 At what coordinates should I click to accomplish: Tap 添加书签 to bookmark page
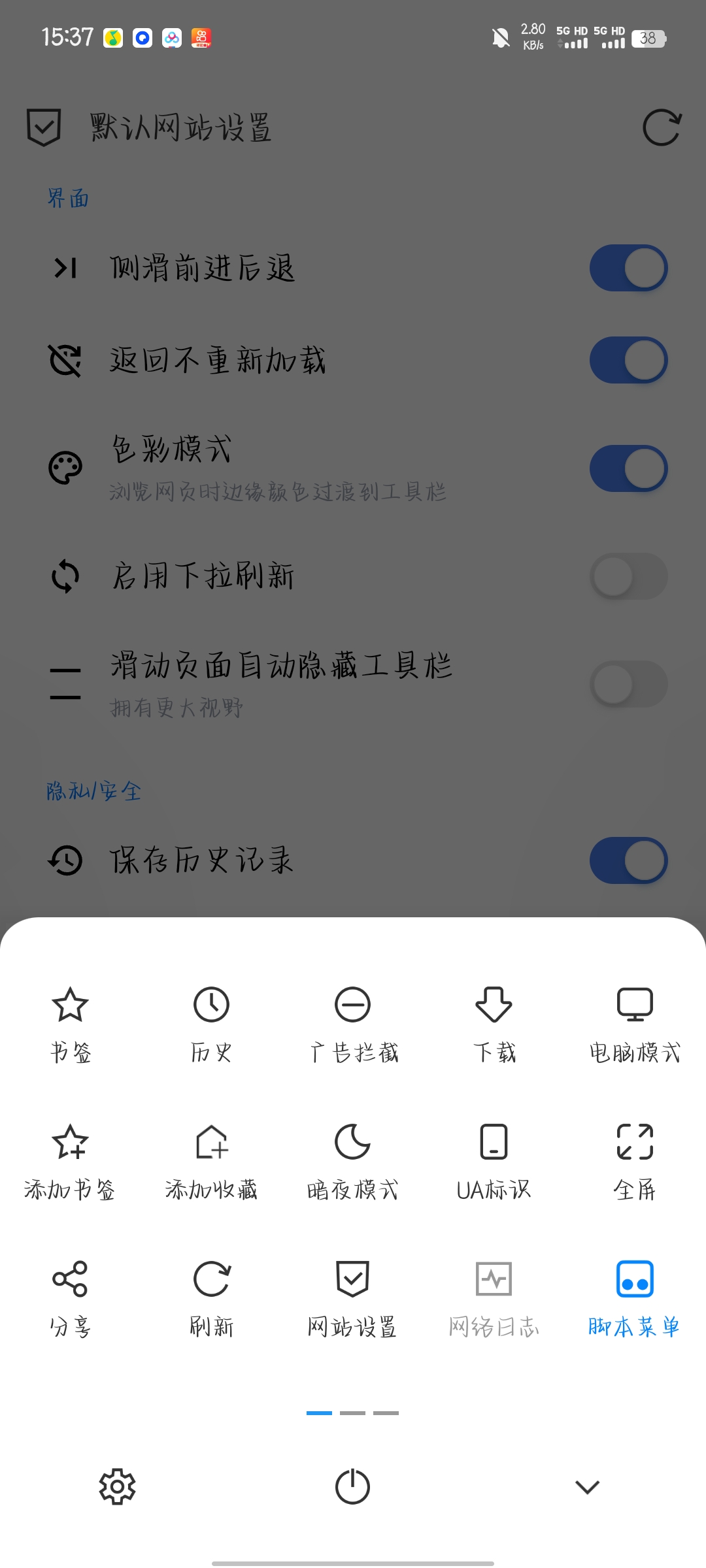70,1160
